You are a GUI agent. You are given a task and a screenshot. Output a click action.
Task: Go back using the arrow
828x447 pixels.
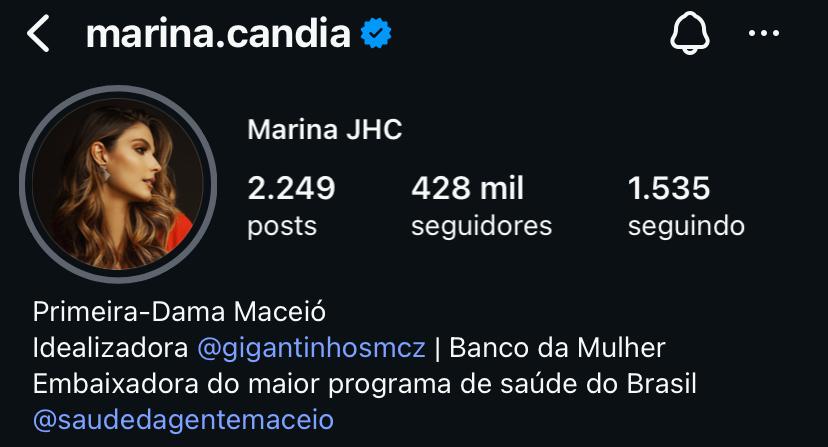[x=38, y=34]
